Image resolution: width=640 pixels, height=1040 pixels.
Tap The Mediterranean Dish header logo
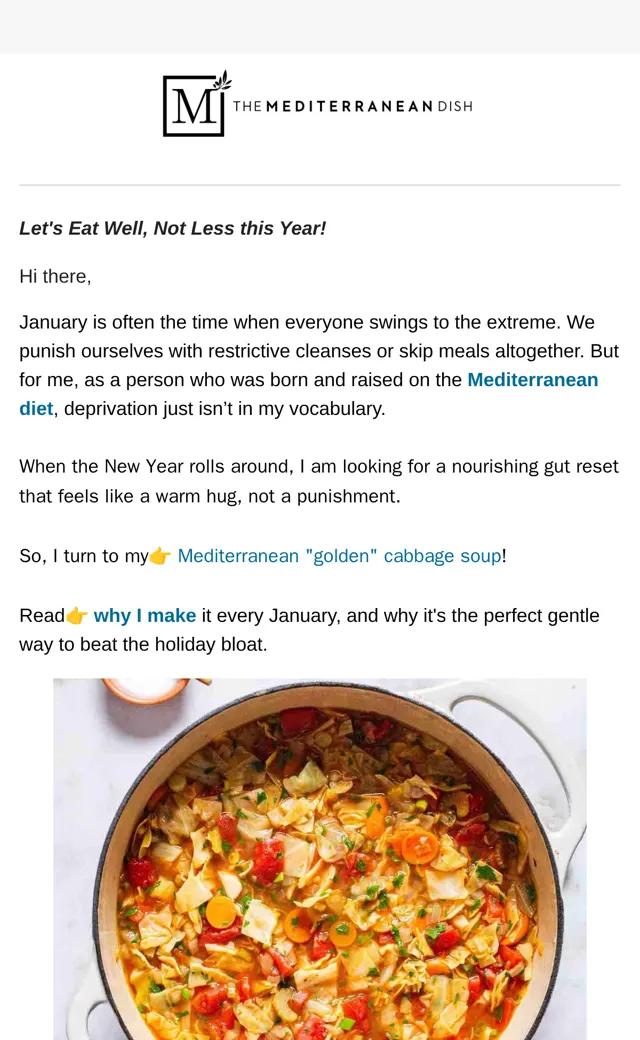coord(318,104)
